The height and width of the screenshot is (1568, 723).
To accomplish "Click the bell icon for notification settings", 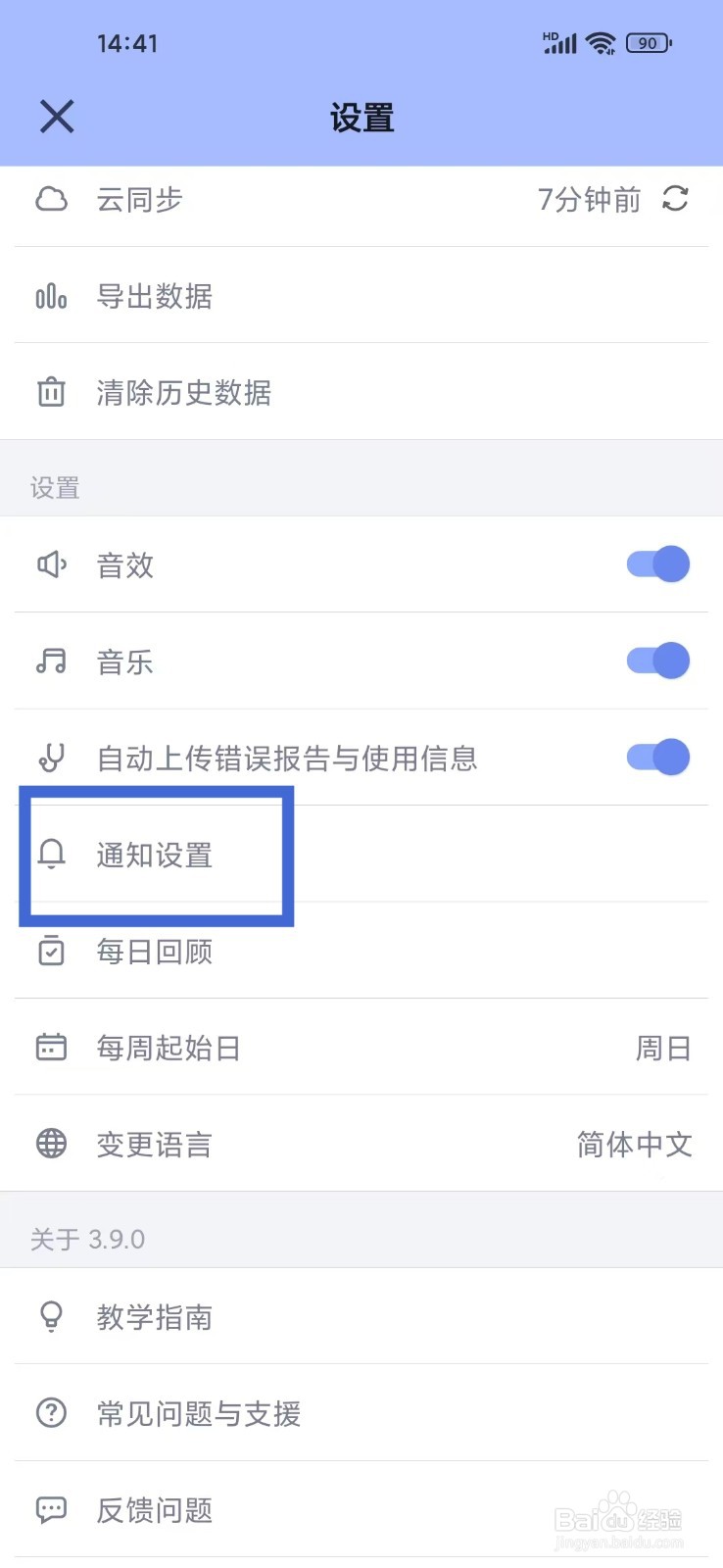I will pyautogui.click(x=51, y=854).
